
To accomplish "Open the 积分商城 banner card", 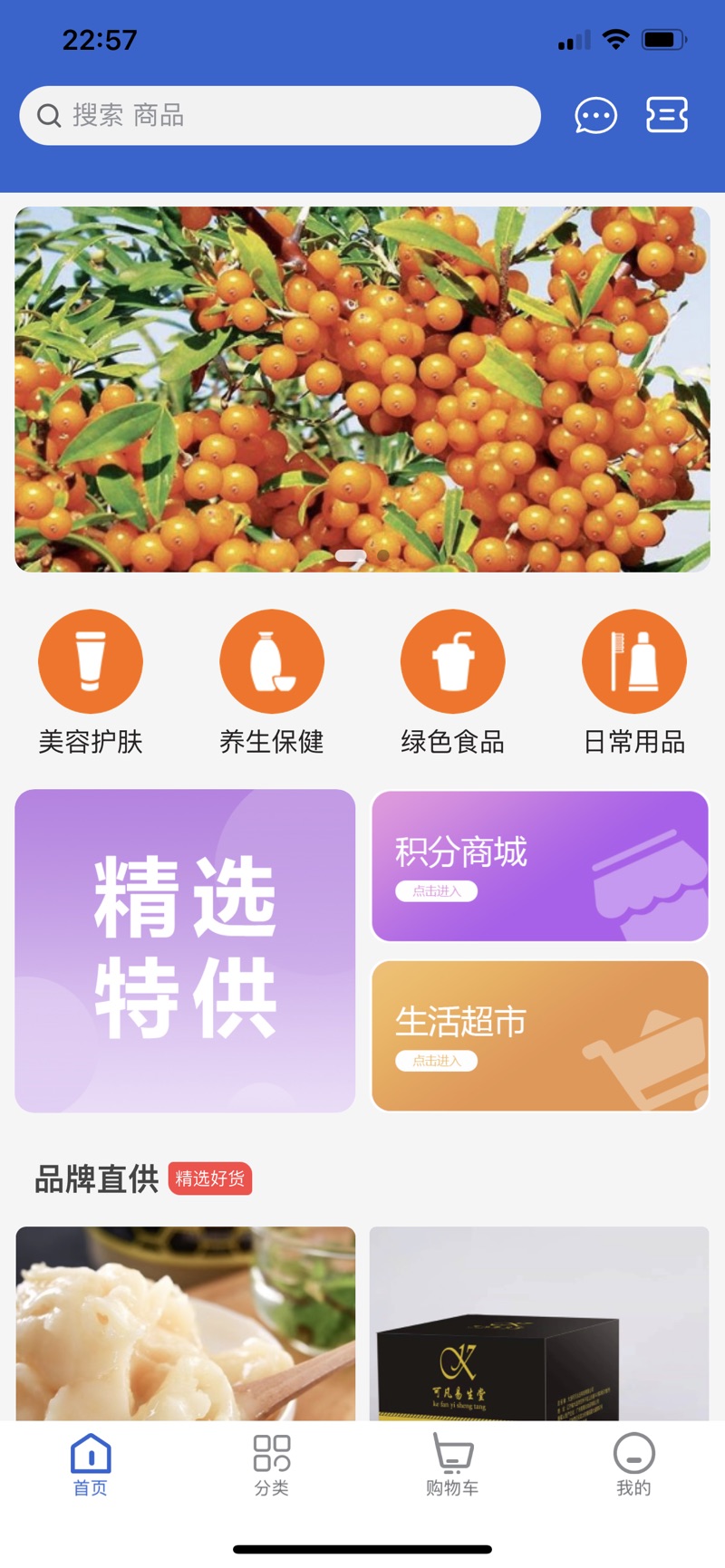I will (x=539, y=865).
